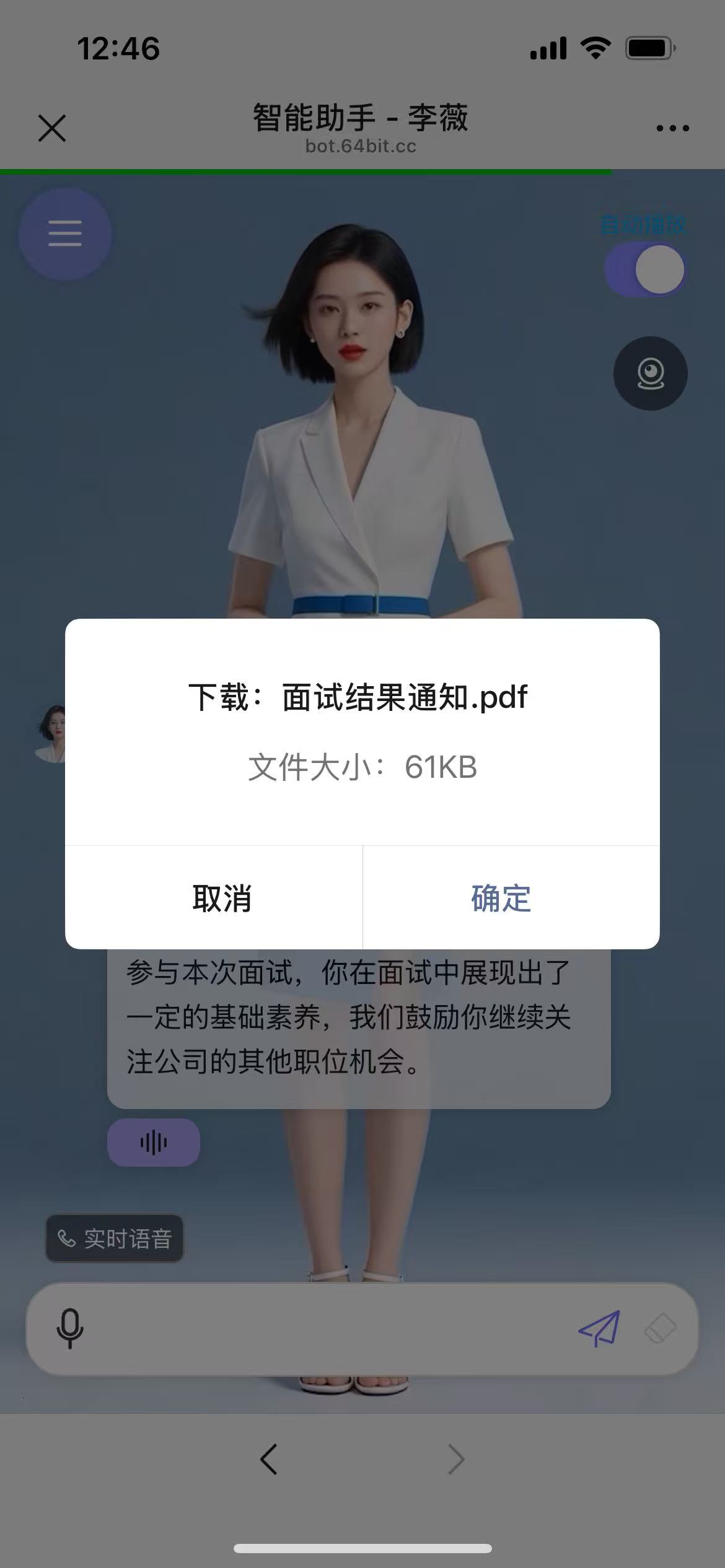Open the hamburger drawer menu
725x1568 pixels.
tap(65, 233)
